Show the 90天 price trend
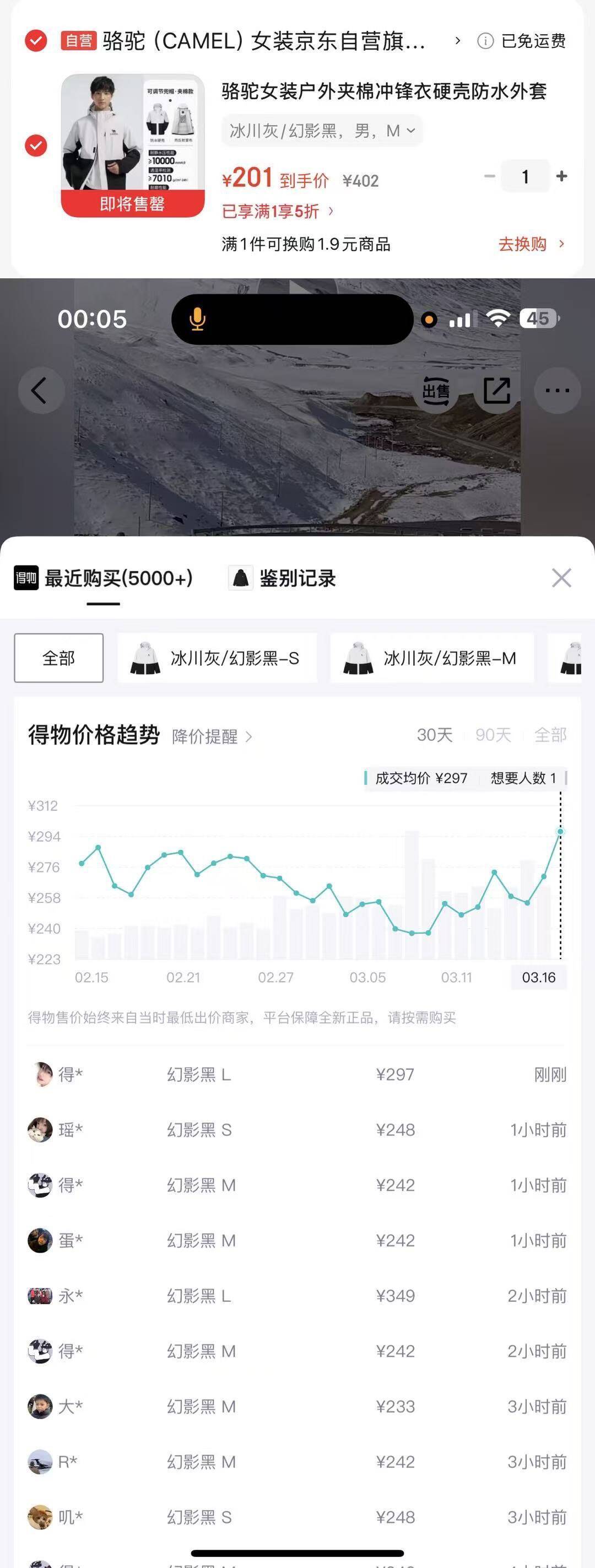The height and width of the screenshot is (1568, 595). click(493, 735)
